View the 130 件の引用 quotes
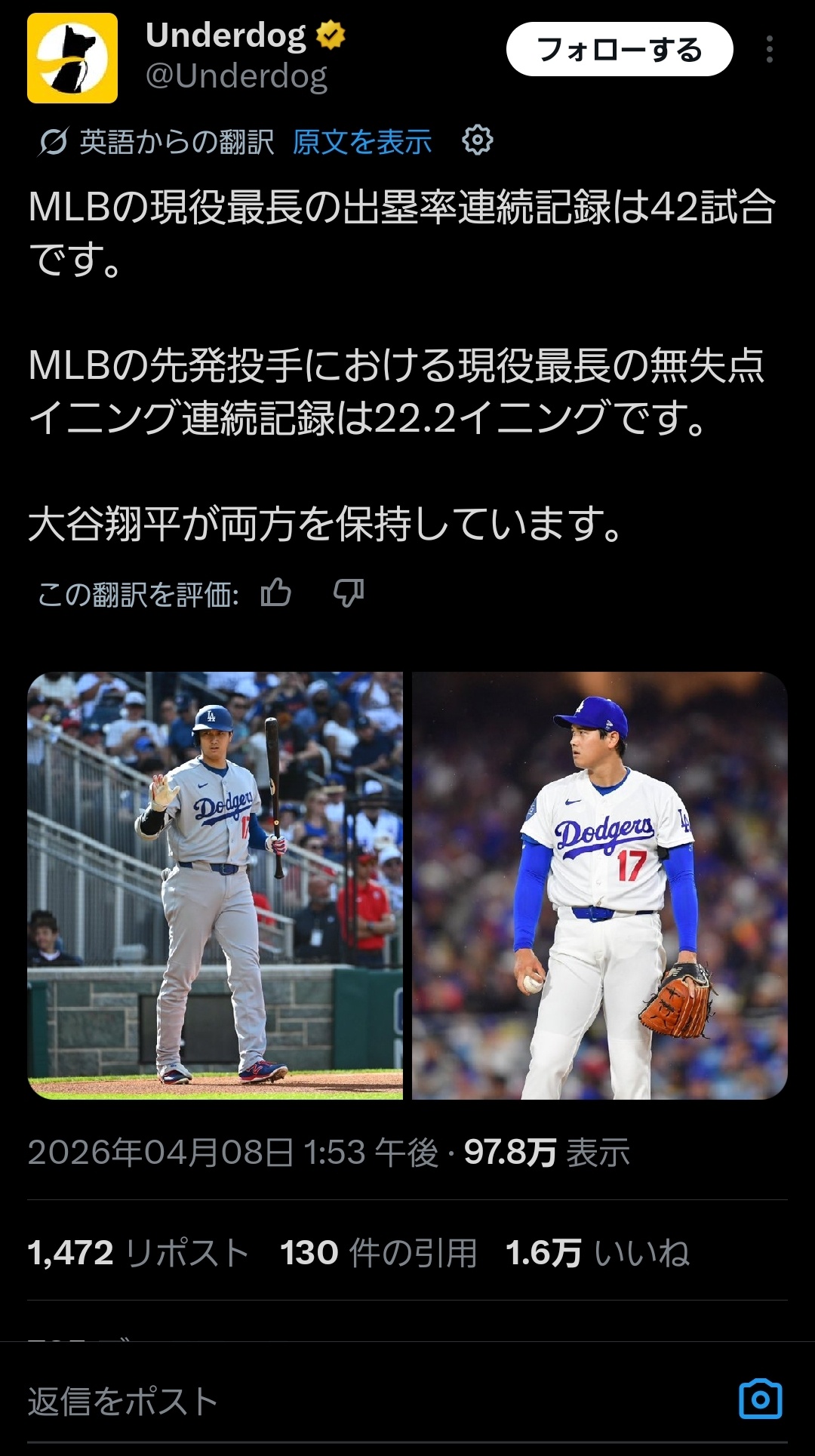The height and width of the screenshot is (1456, 815). click(x=378, y=1253)
